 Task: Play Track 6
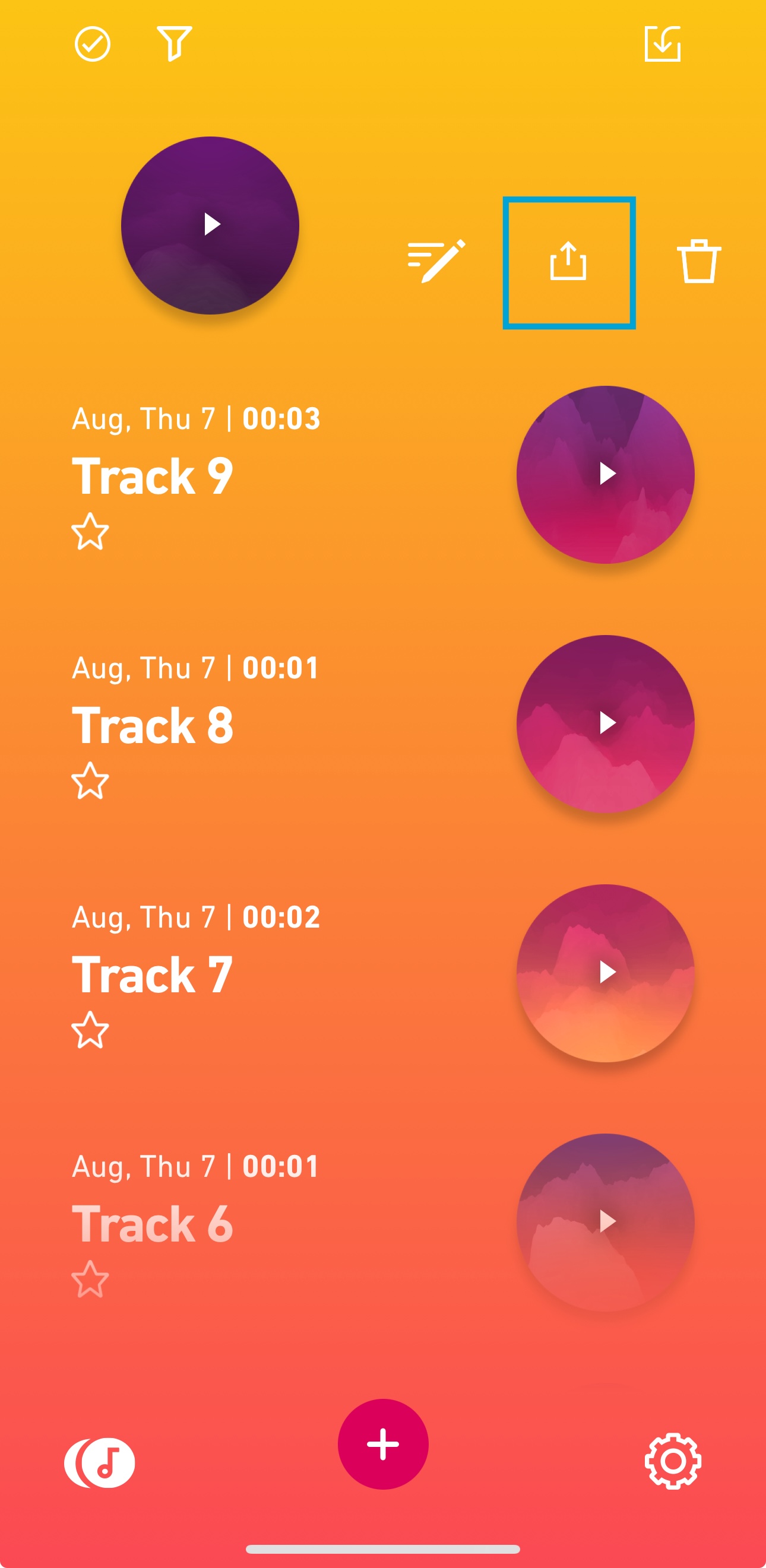click(x=605, y=1222)
